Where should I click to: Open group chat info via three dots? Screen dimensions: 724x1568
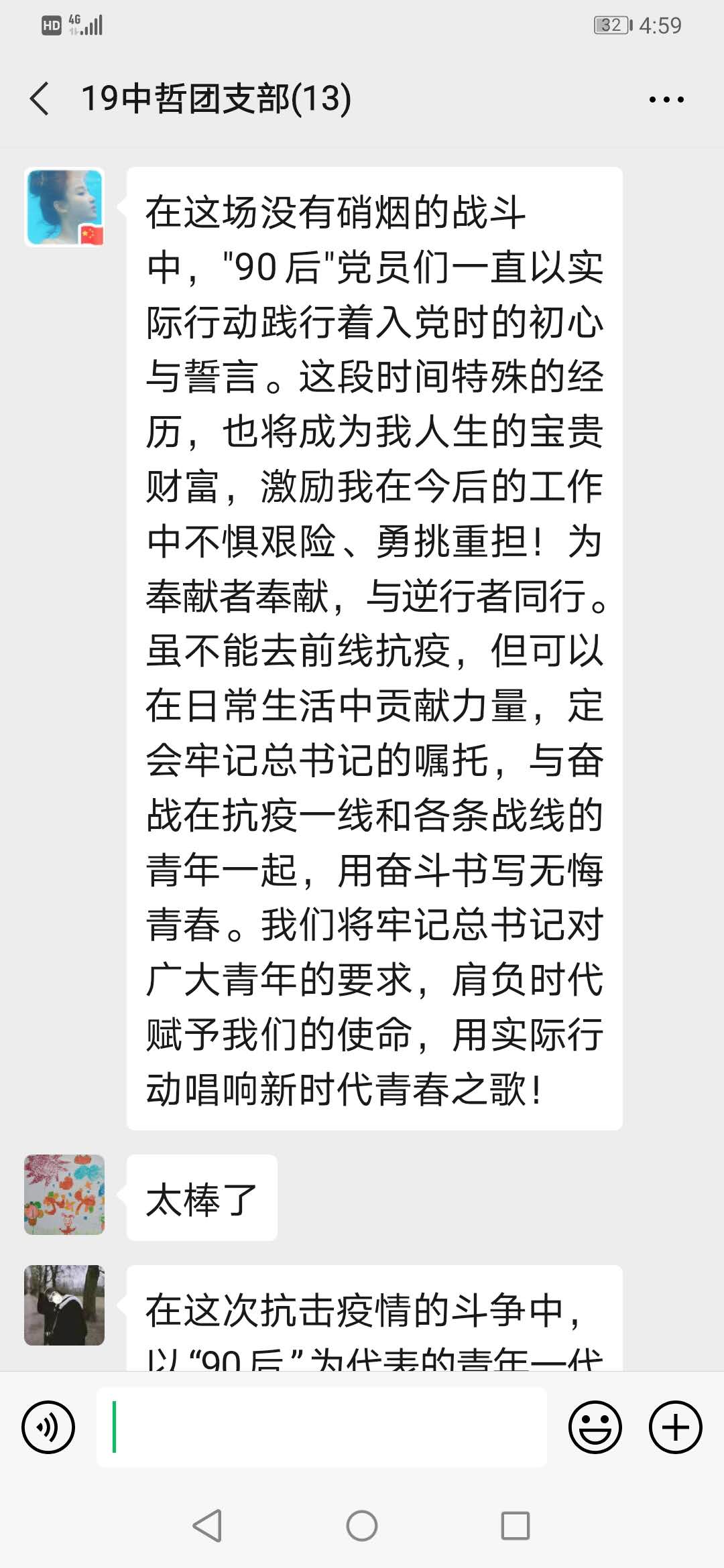click(x=666, y=100)
